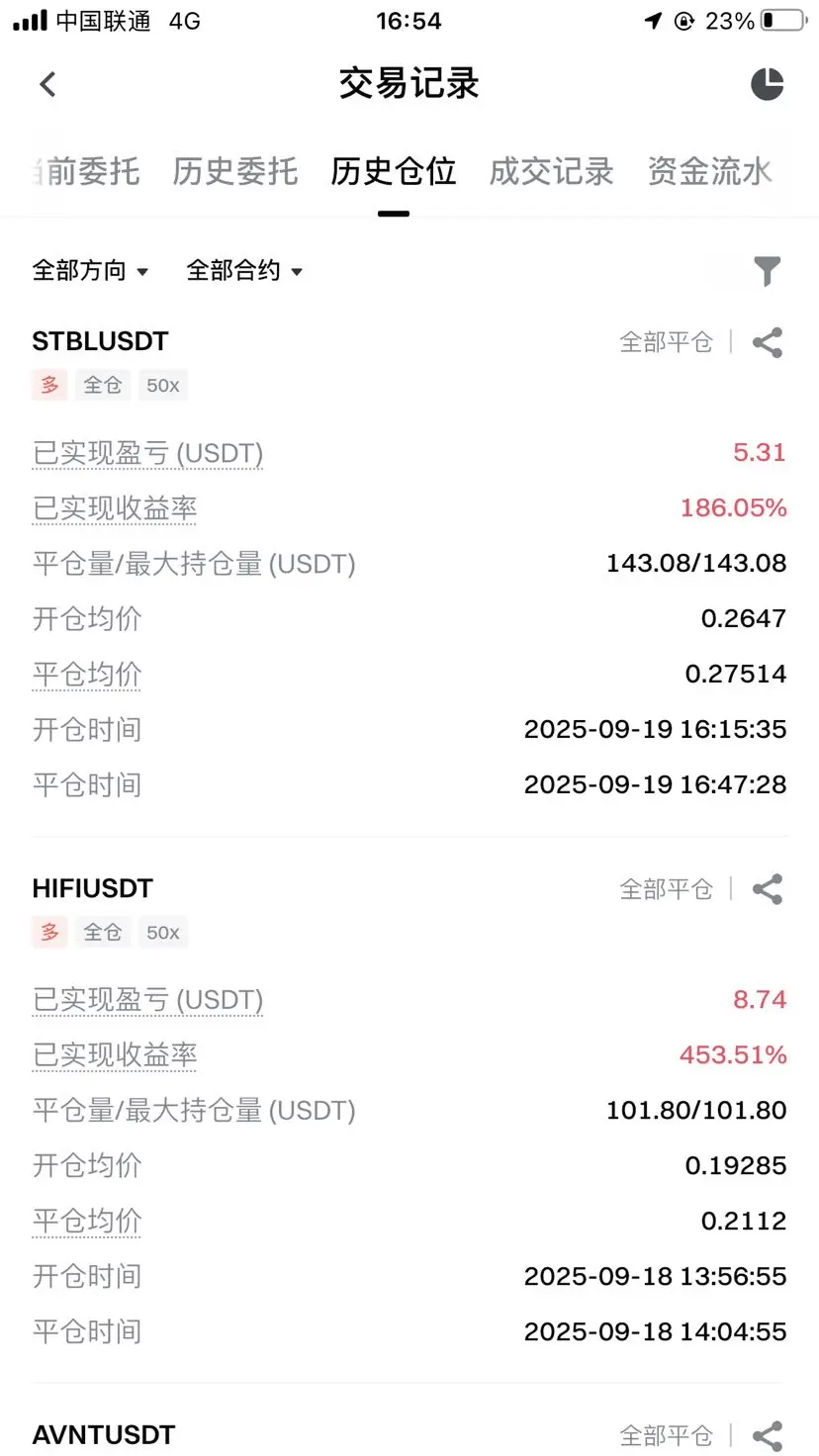Image resolution: width=819 pixels, height=1456 pixels.
Task: Tap 已实现盈亏 (USDT) label under STBLUSDT
Action: pyautogui.click(x=147, y=453)
